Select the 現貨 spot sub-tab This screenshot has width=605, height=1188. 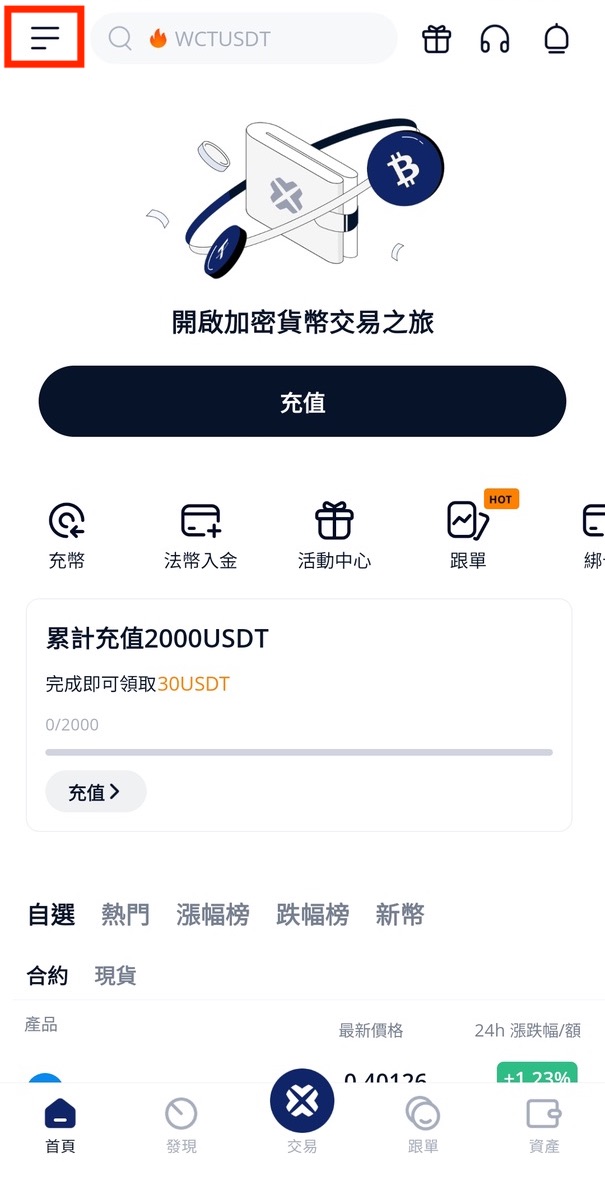pos(115,975)
